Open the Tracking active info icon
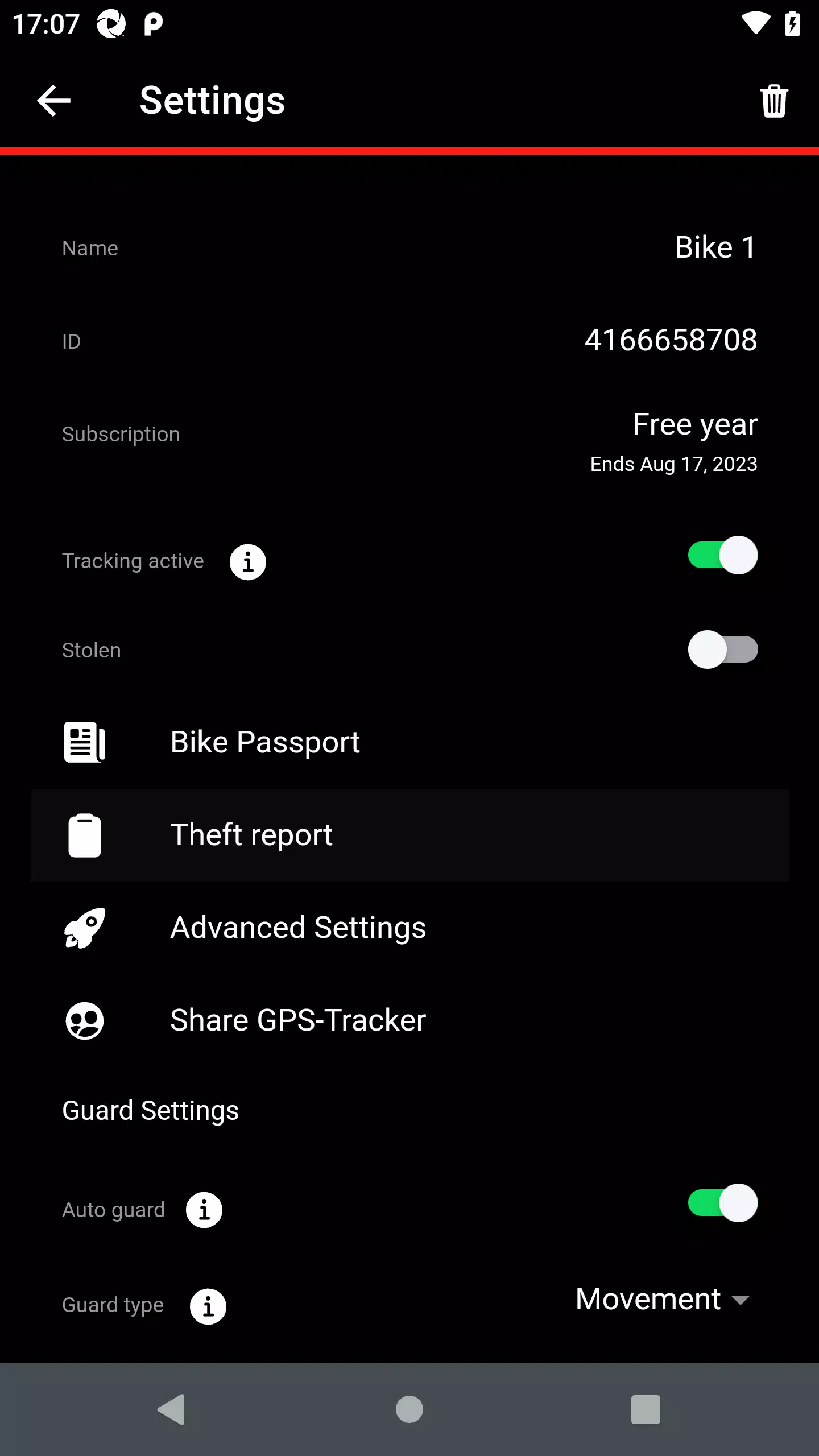This screenshot has height=1456, width=819. click(x=247, y=562)
